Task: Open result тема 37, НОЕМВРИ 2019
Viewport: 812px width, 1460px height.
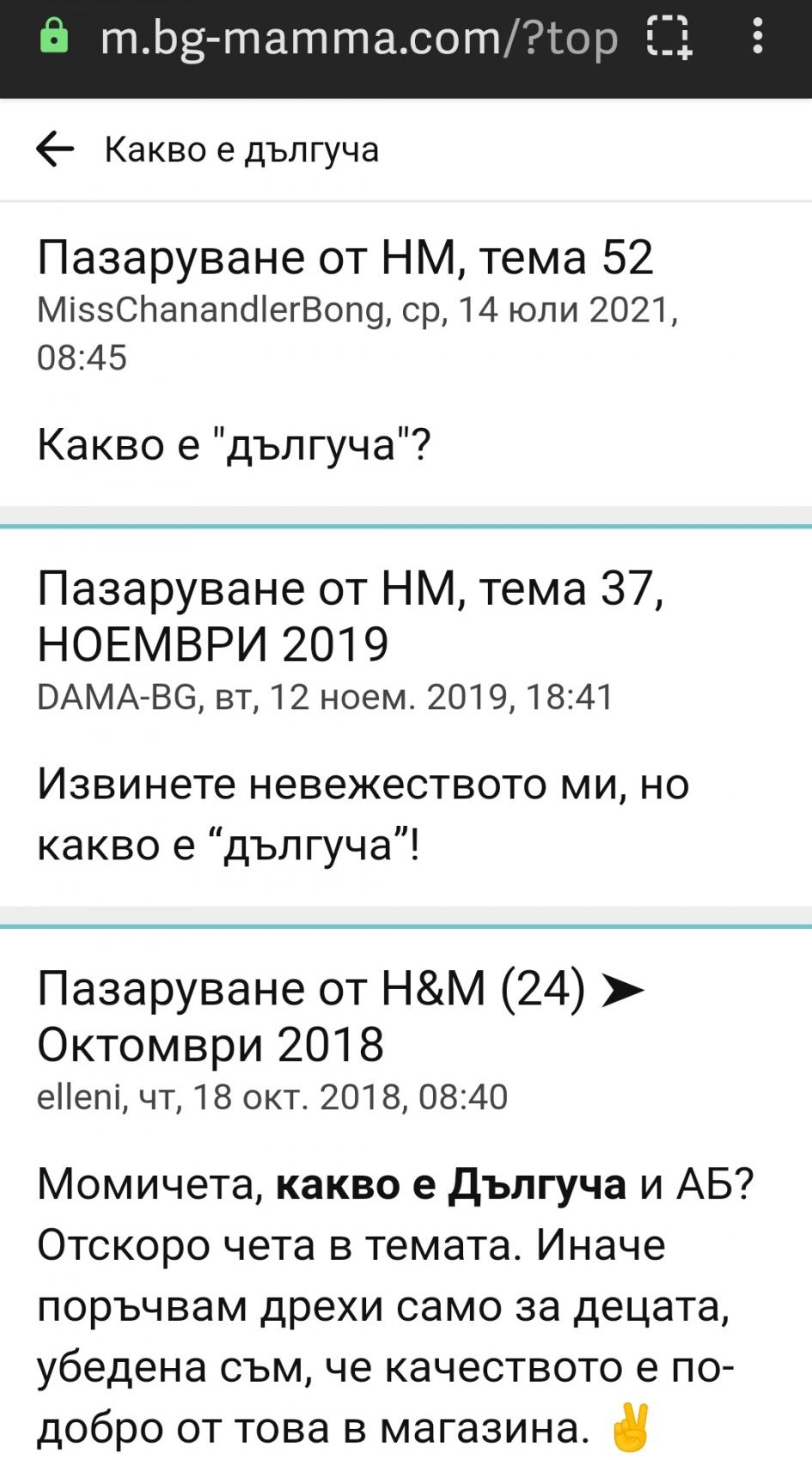Action: (350, 616)
